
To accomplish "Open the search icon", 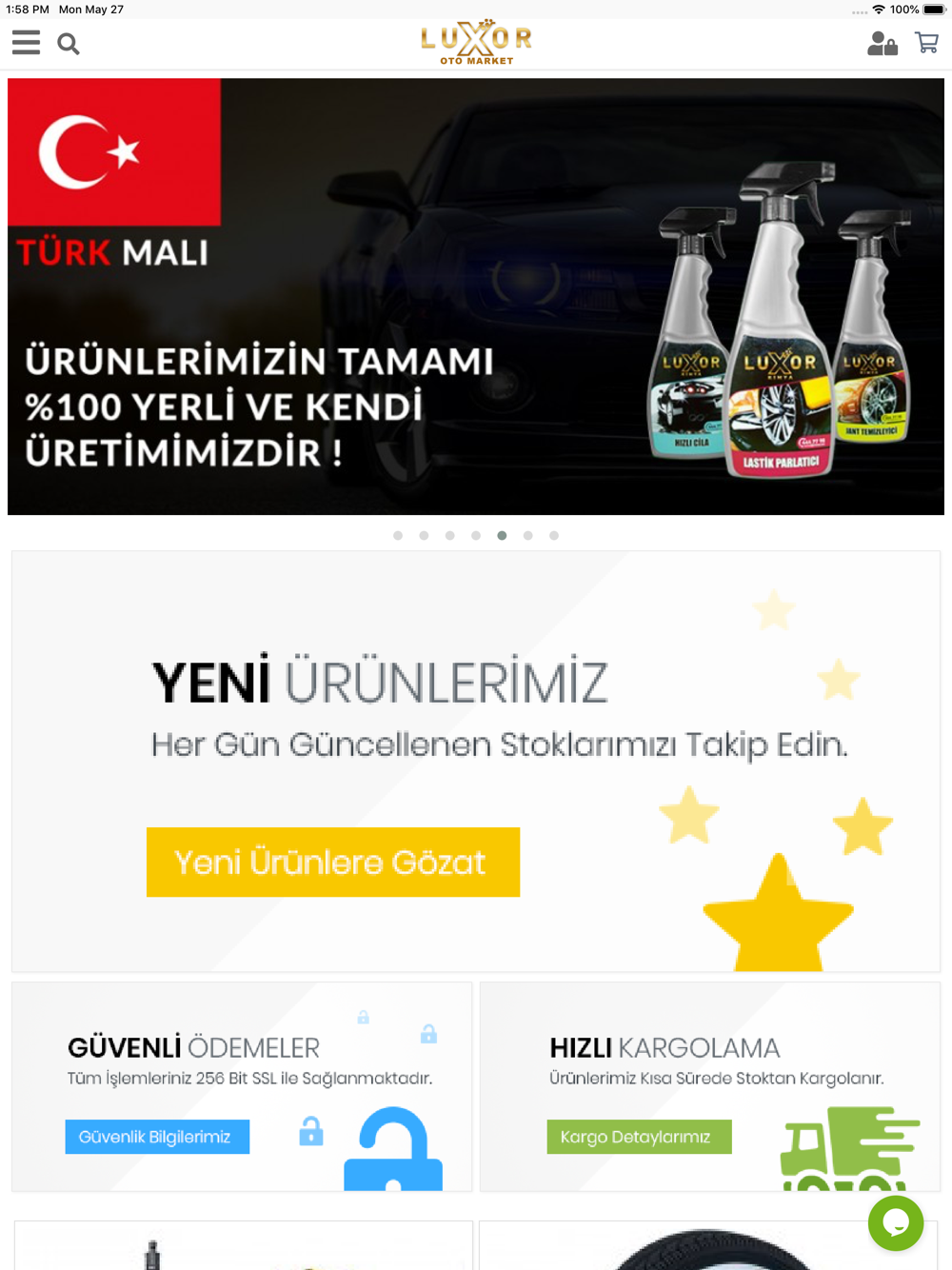I will click(x=69, y=44).
